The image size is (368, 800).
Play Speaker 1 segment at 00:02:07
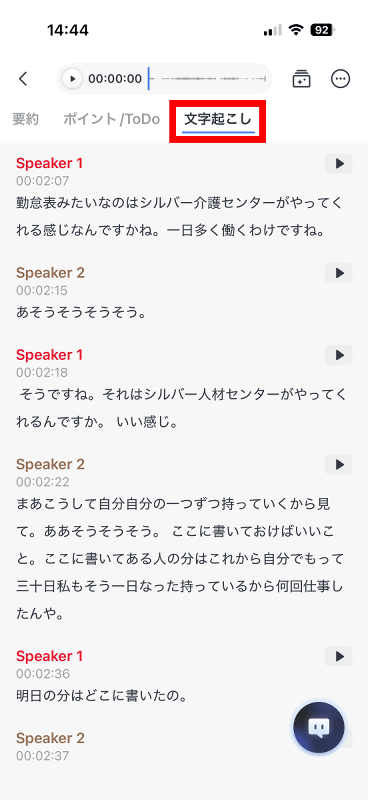point(338,163)
